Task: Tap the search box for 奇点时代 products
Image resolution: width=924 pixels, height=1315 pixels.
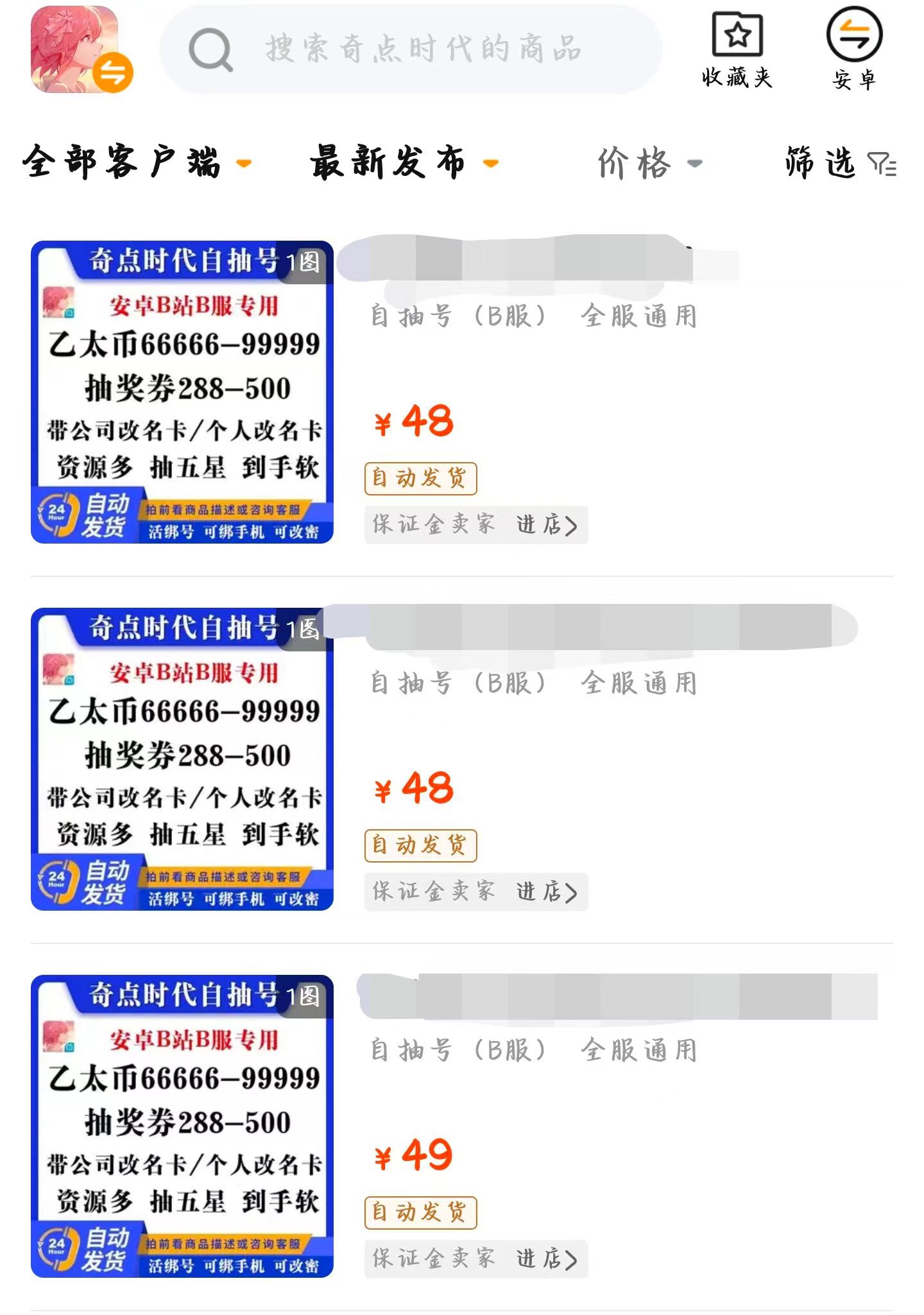Action: (x=411, y=49)
